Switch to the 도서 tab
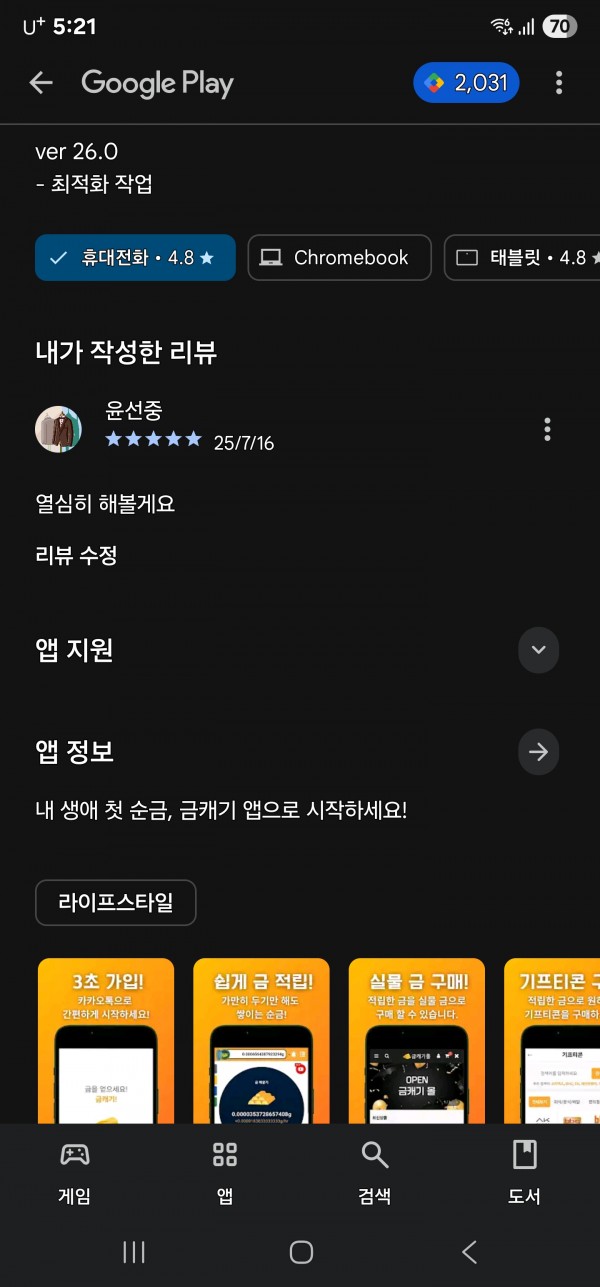Viewport: 600px width, 1287px height. (525, 1172)
